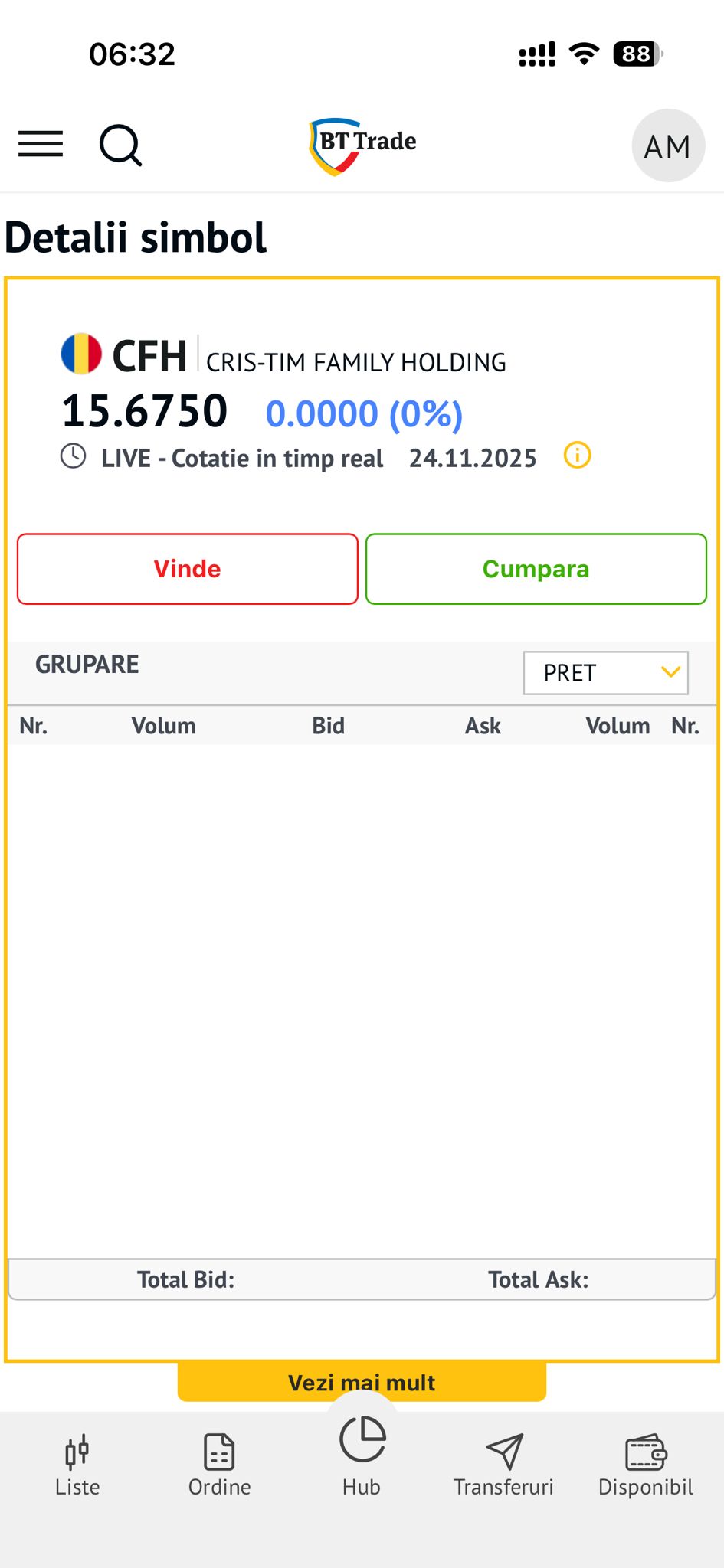Switch to the Liste tab
This screenshot has width=724, height=1568.
(77, 1465)
